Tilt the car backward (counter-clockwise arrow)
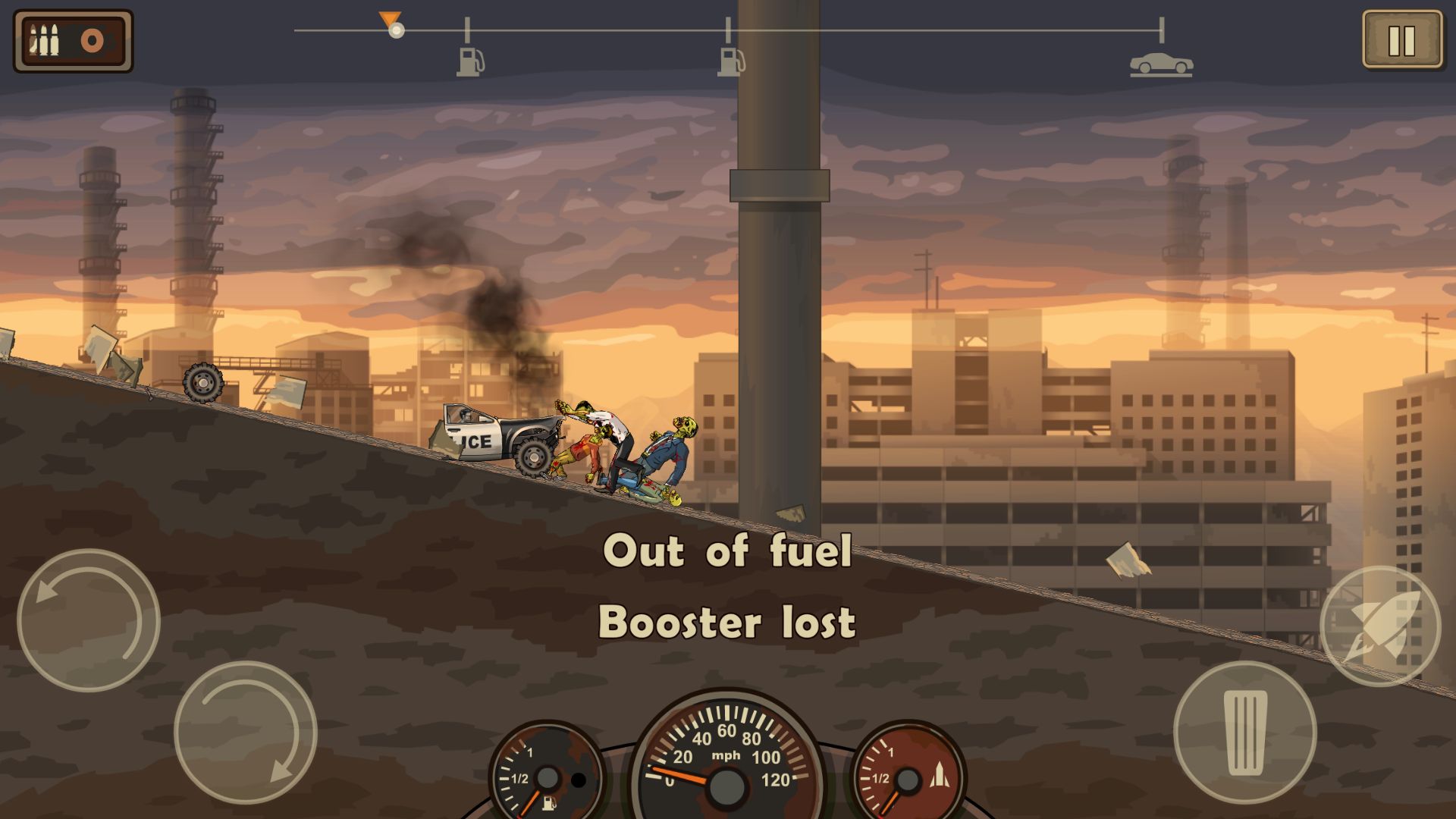Viewport: 1456px width, 819px height. tap(89, 620)
